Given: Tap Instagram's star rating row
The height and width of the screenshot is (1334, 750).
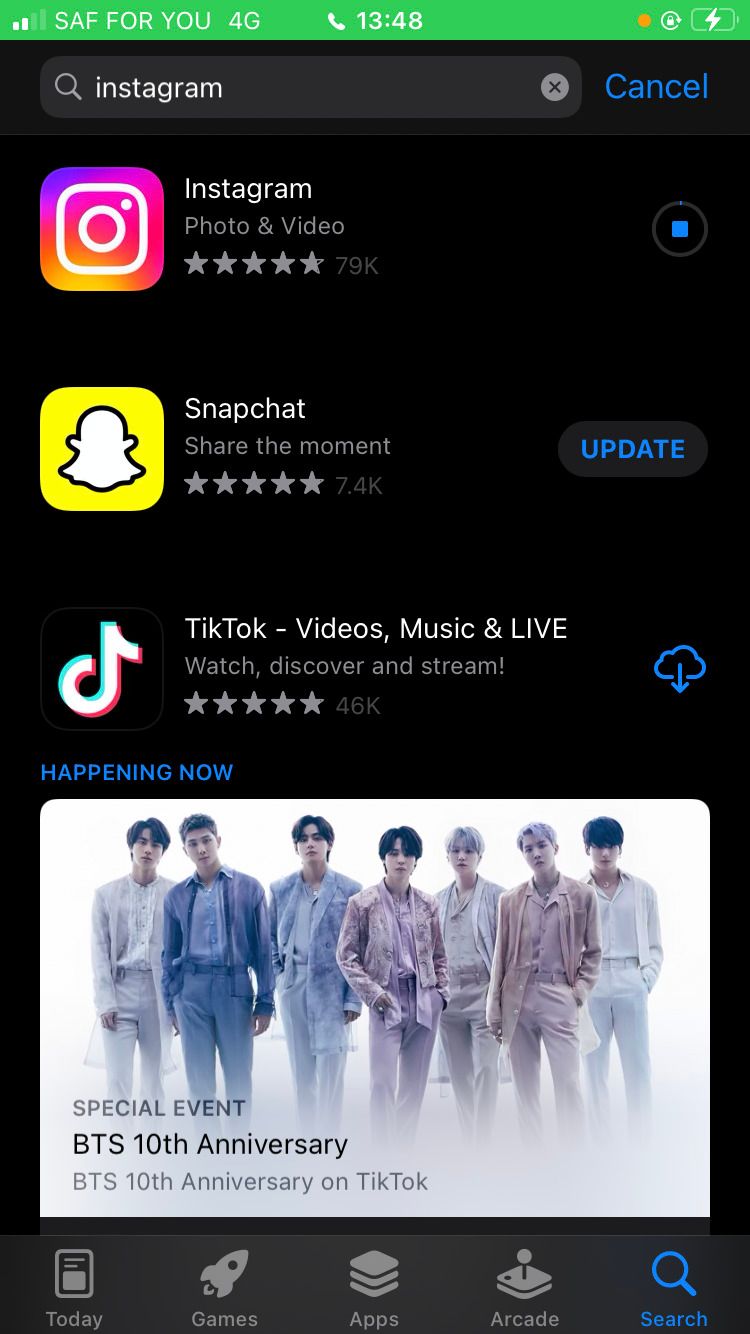Looking at the screenshot, I should 281,264.
